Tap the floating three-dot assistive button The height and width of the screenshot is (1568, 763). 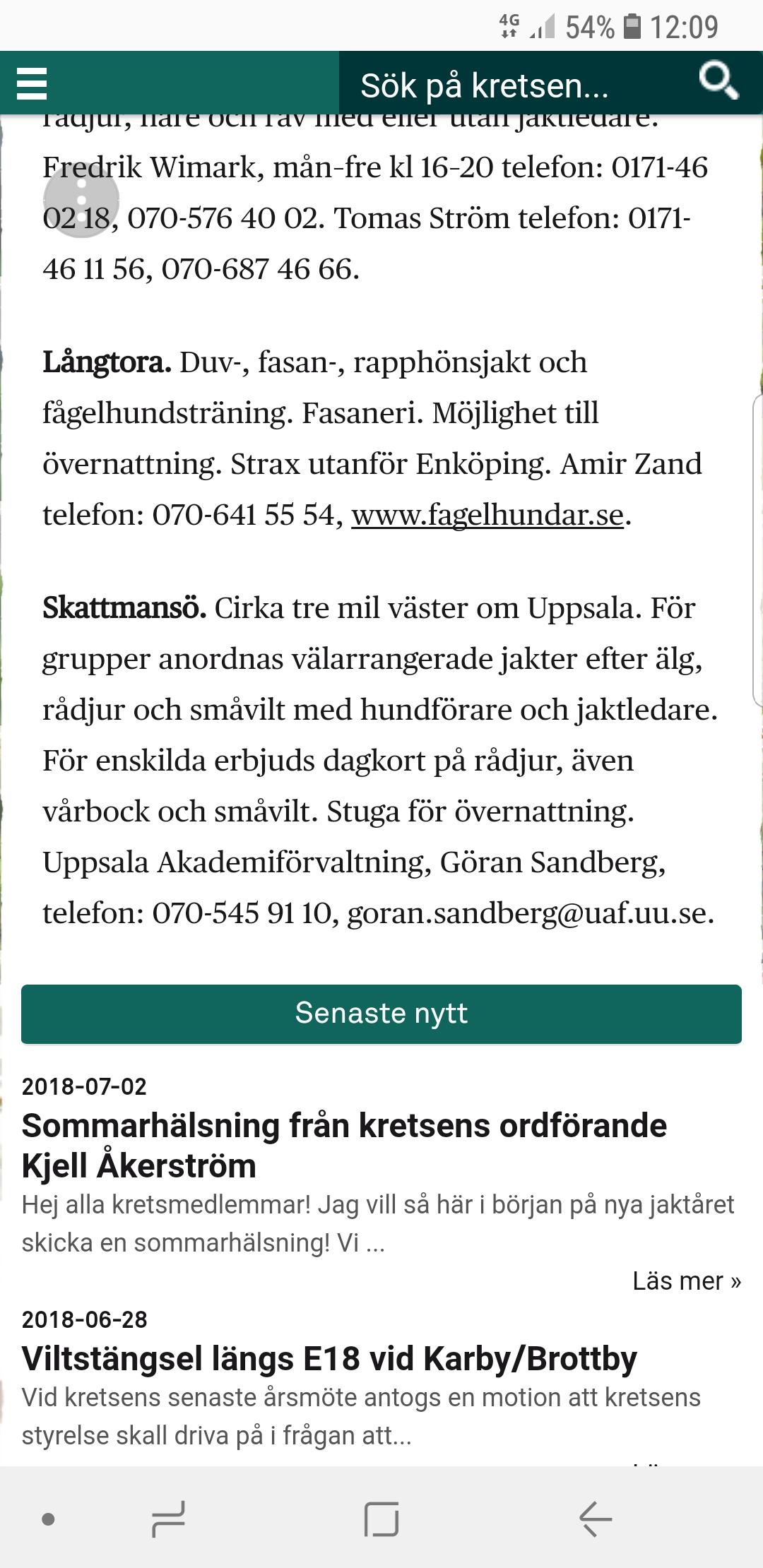[81, 200]
